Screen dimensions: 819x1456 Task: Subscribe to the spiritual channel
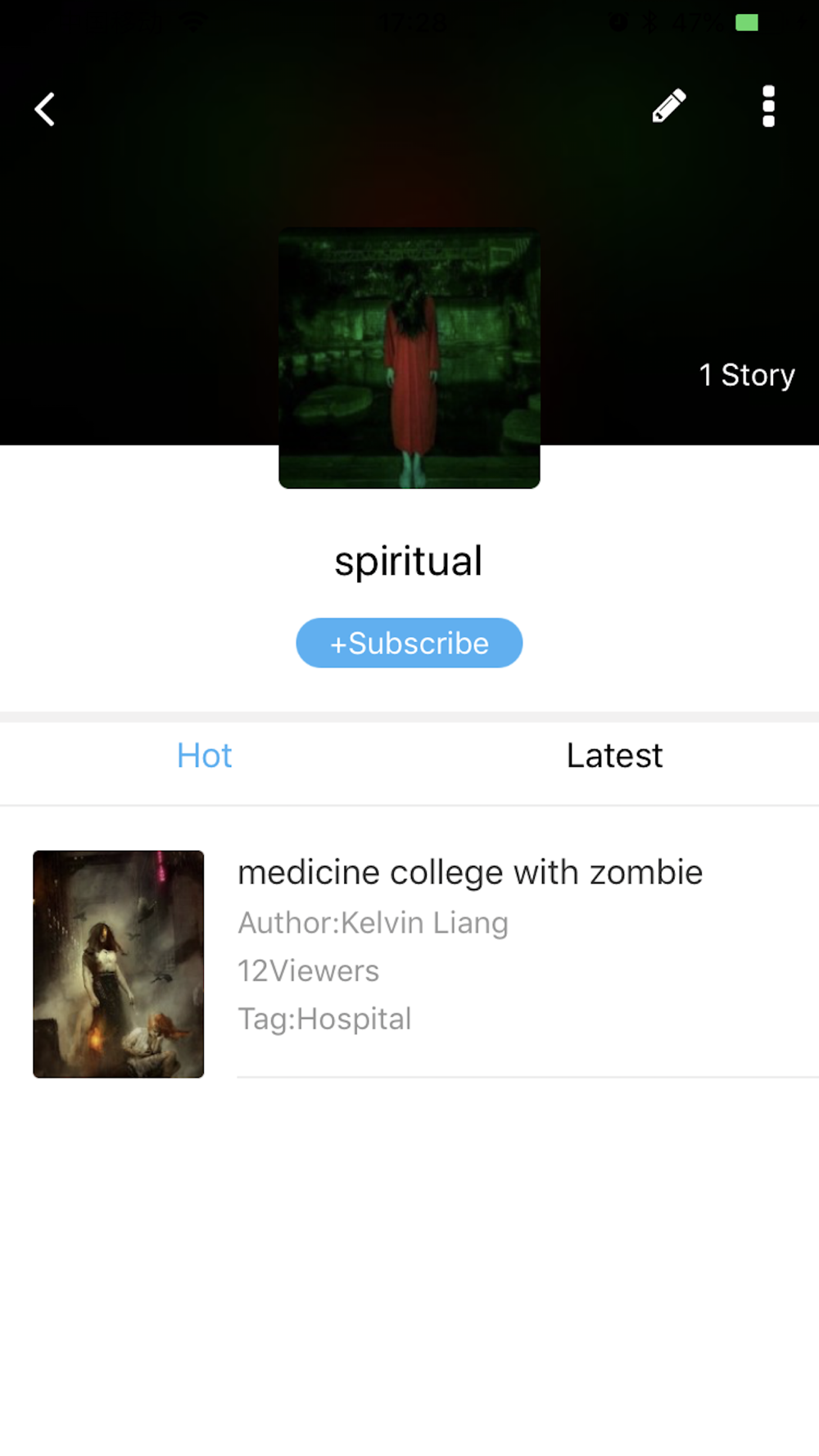[x=409, y=643]
